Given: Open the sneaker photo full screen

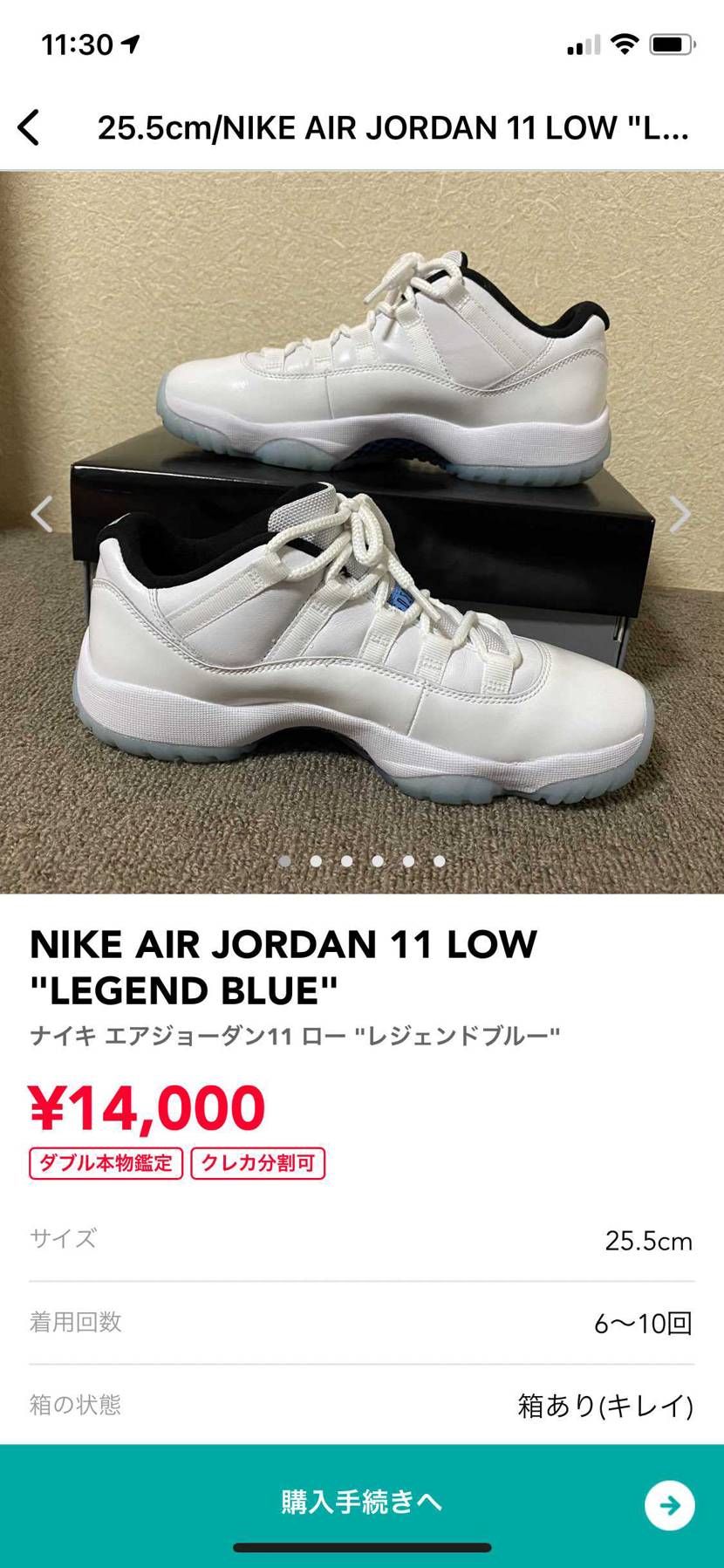Looking at the screenshot, I should [x=362, y=532].
